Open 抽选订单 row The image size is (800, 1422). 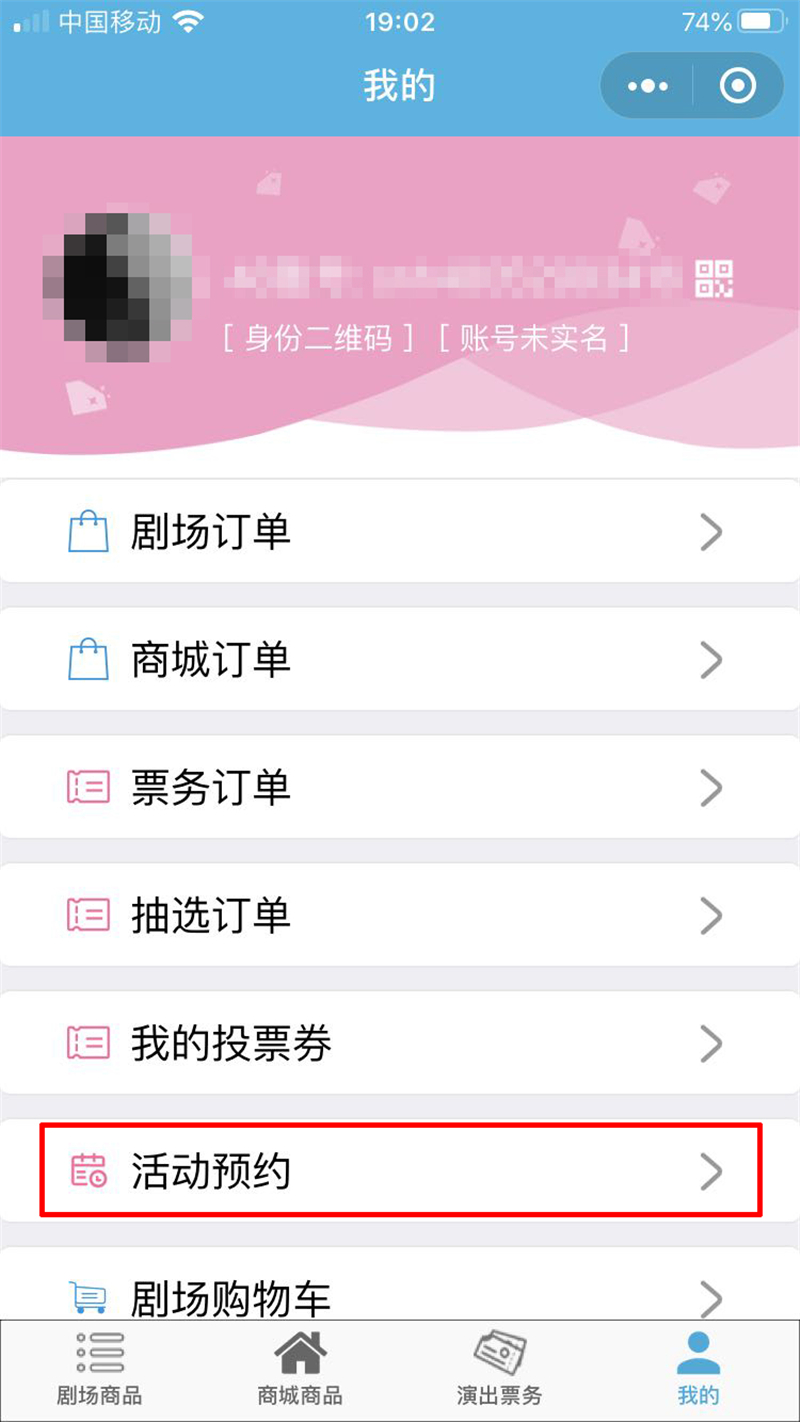400,915
